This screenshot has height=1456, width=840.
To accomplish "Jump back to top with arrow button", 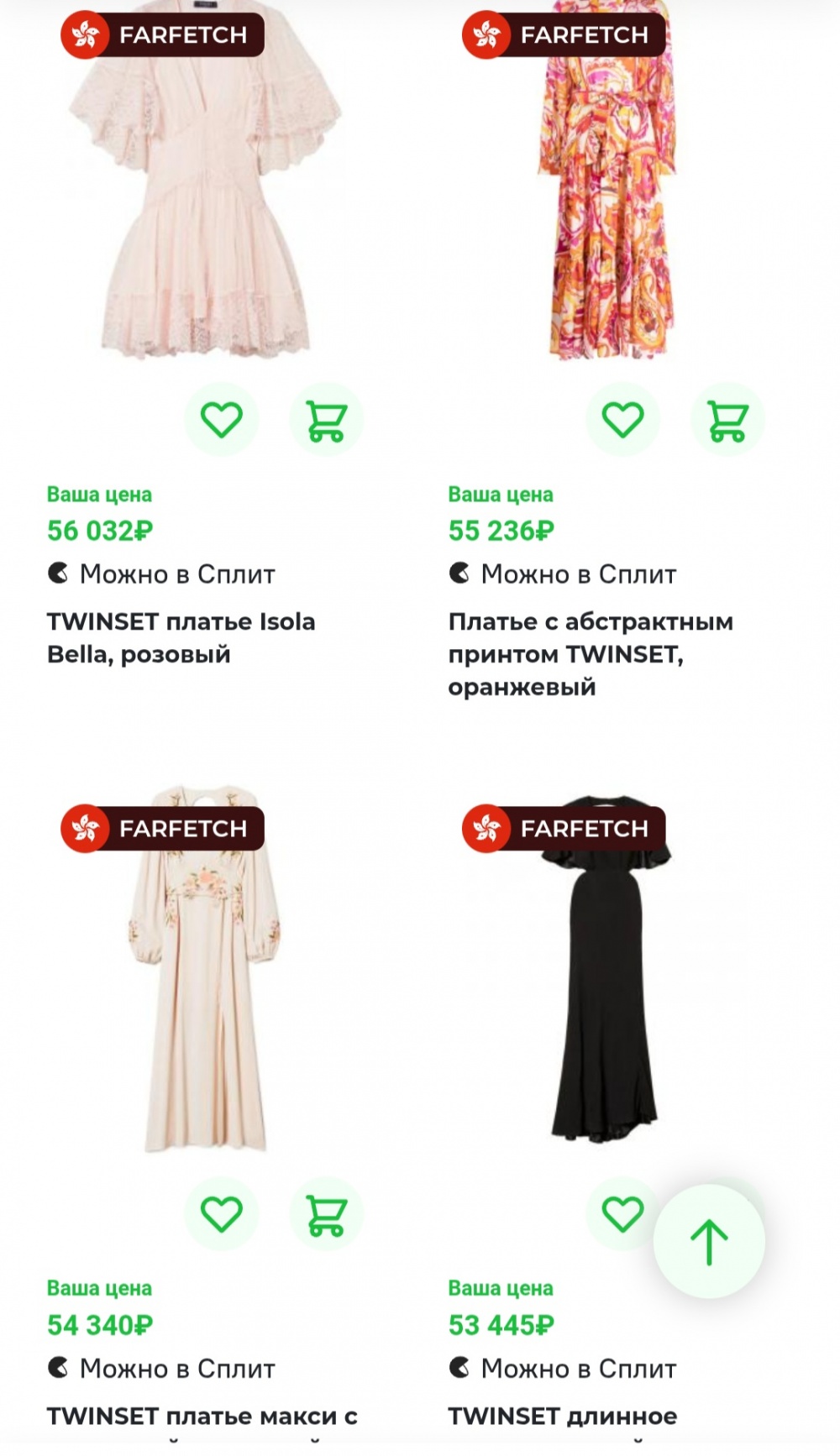I will click(x=709, y=1241).
